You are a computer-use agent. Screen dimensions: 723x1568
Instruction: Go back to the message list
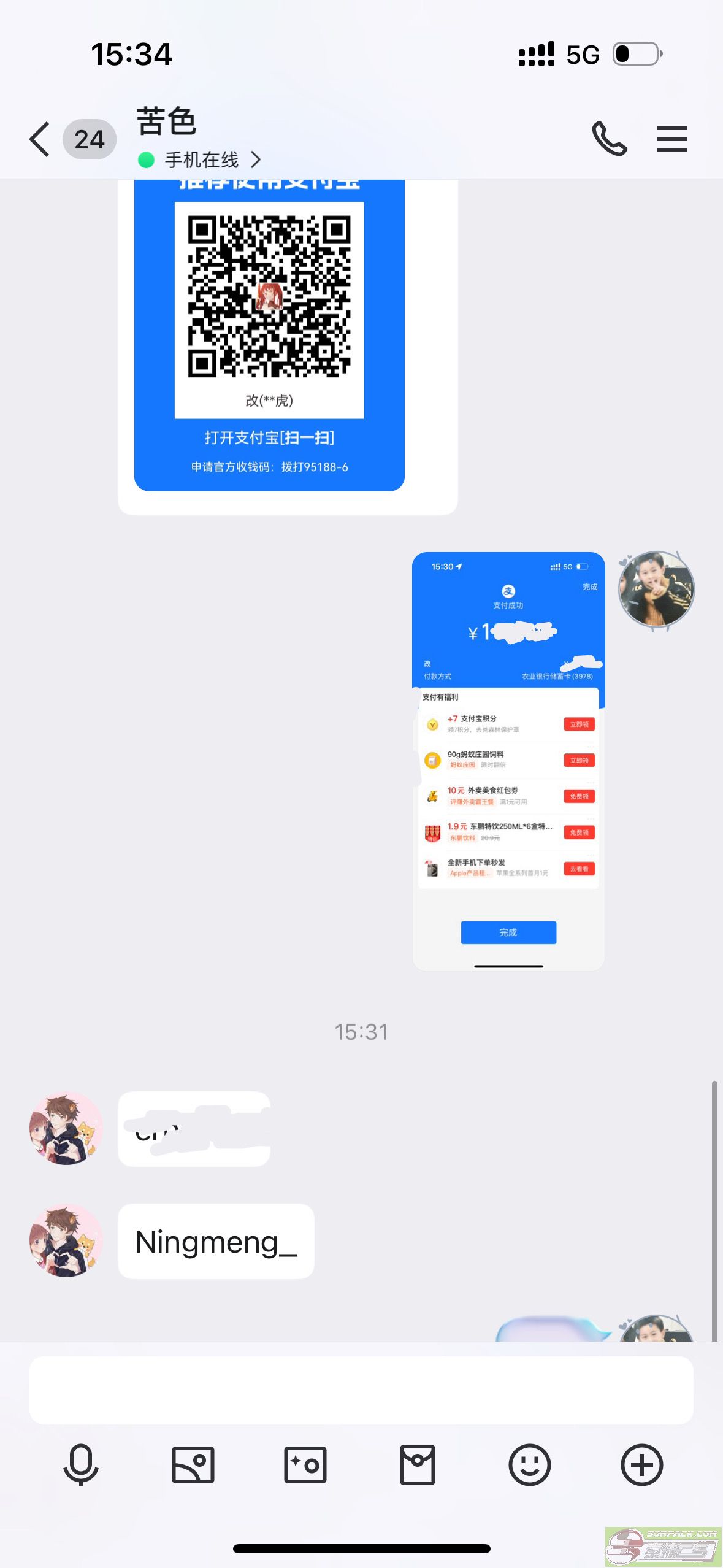(x=40, y=139)
